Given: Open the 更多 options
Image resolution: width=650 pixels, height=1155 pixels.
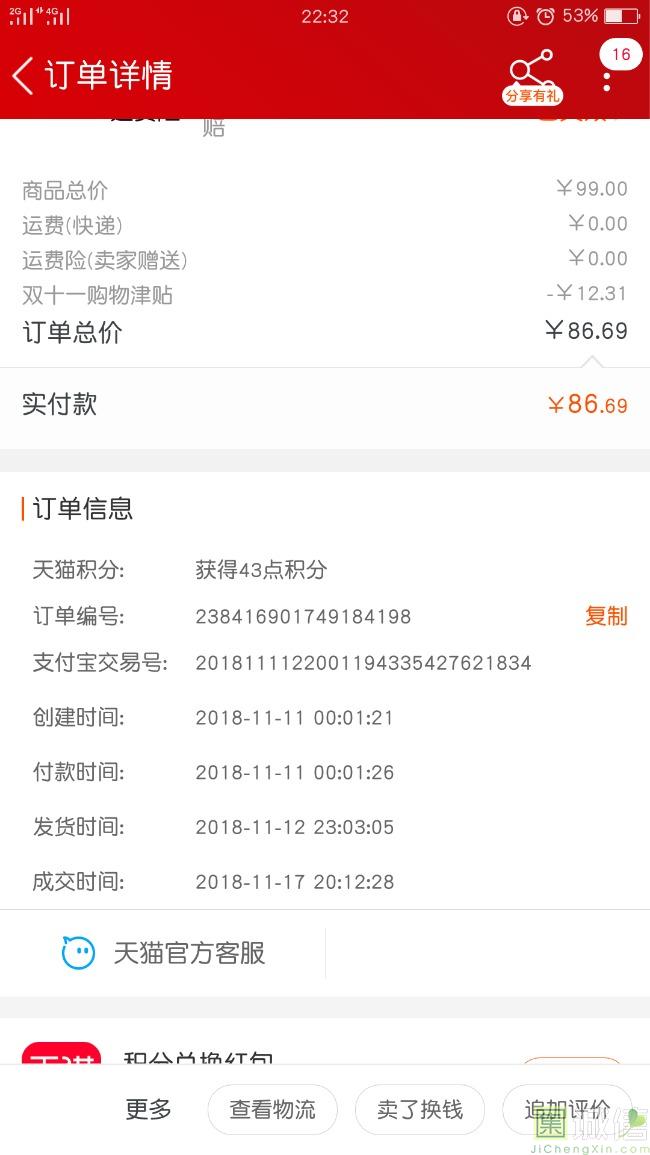Looking at the screenshot, I should pyautogui.click(x=148, y=1109).
